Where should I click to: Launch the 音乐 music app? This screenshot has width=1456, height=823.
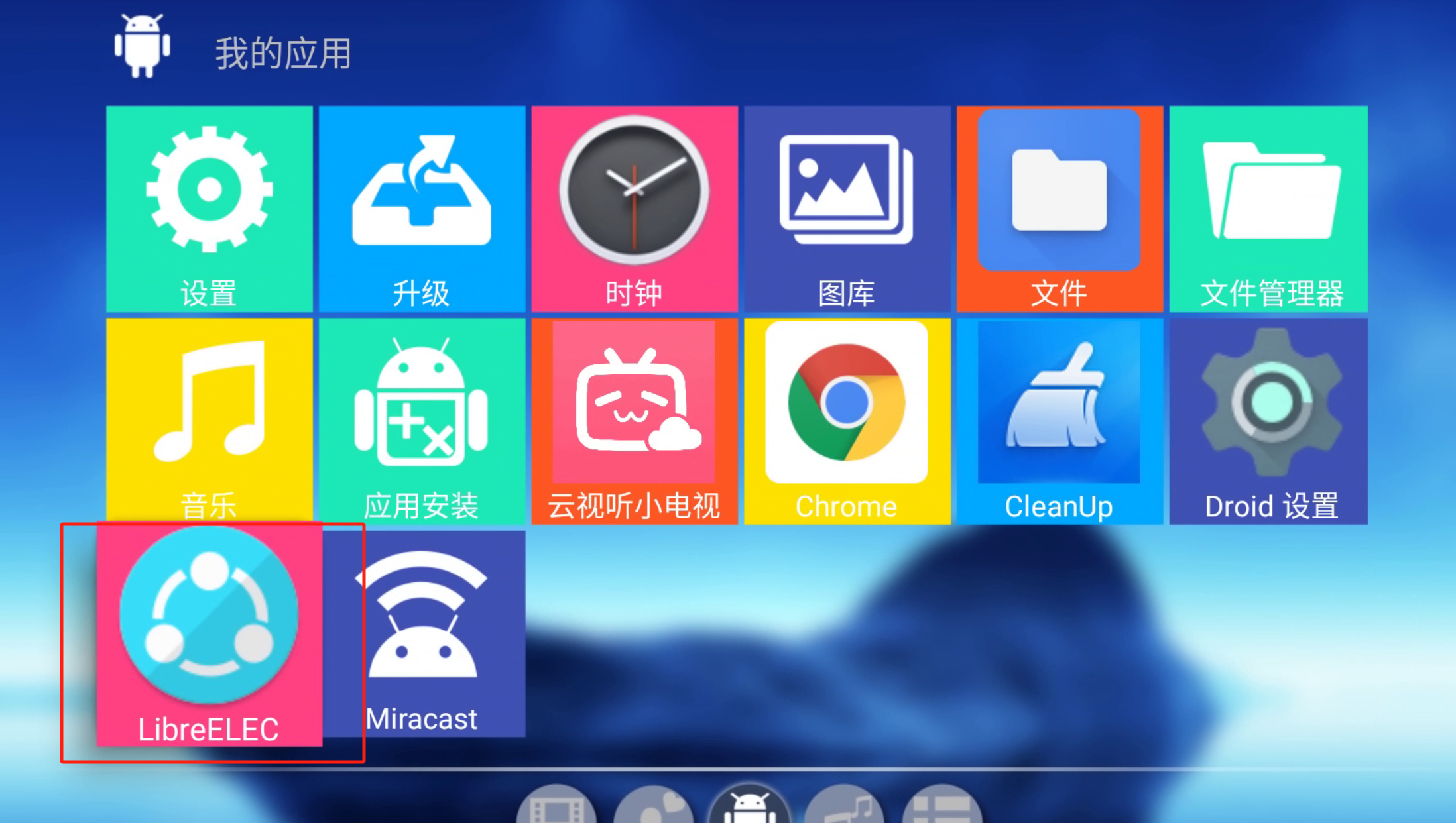[209, 420]
